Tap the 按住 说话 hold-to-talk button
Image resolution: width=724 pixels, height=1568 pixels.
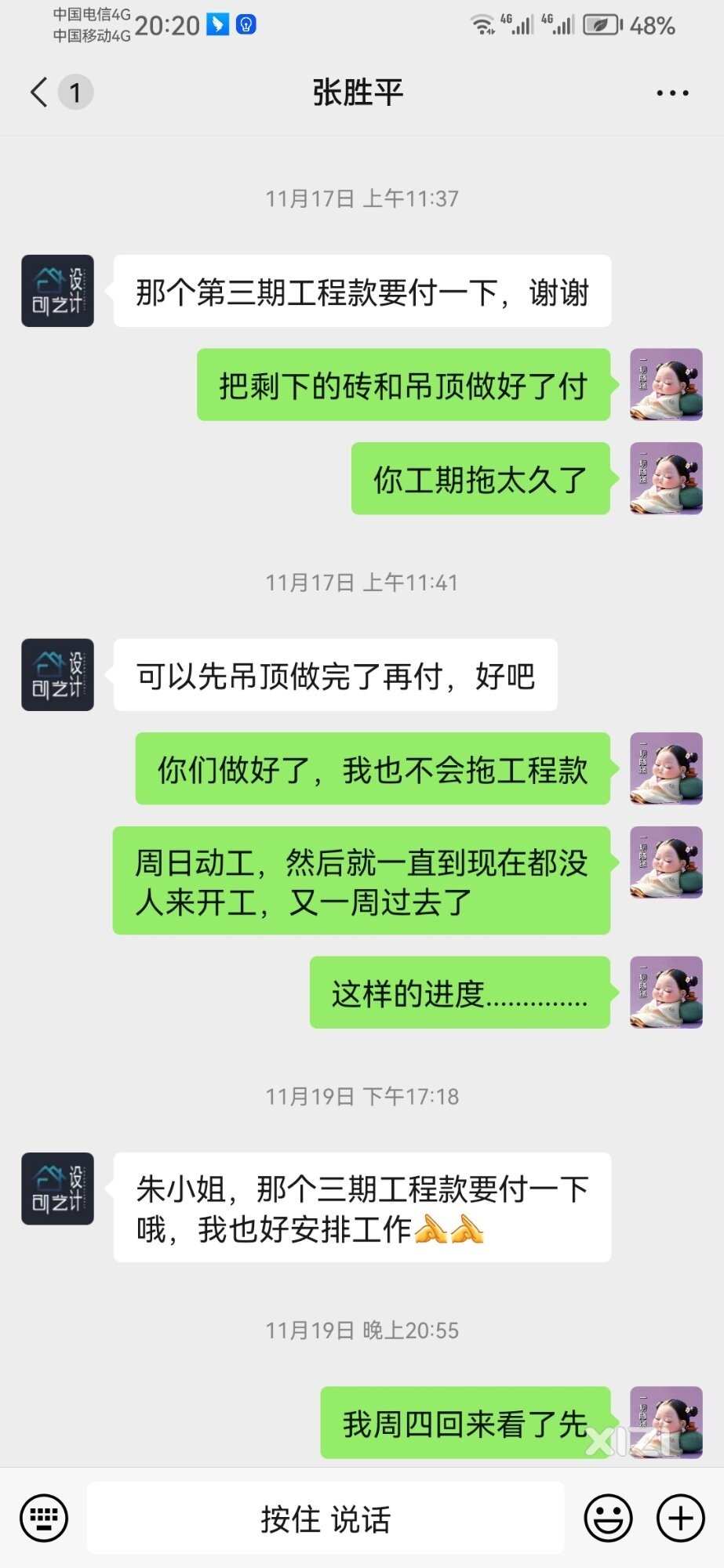(x=326, y=1519)
